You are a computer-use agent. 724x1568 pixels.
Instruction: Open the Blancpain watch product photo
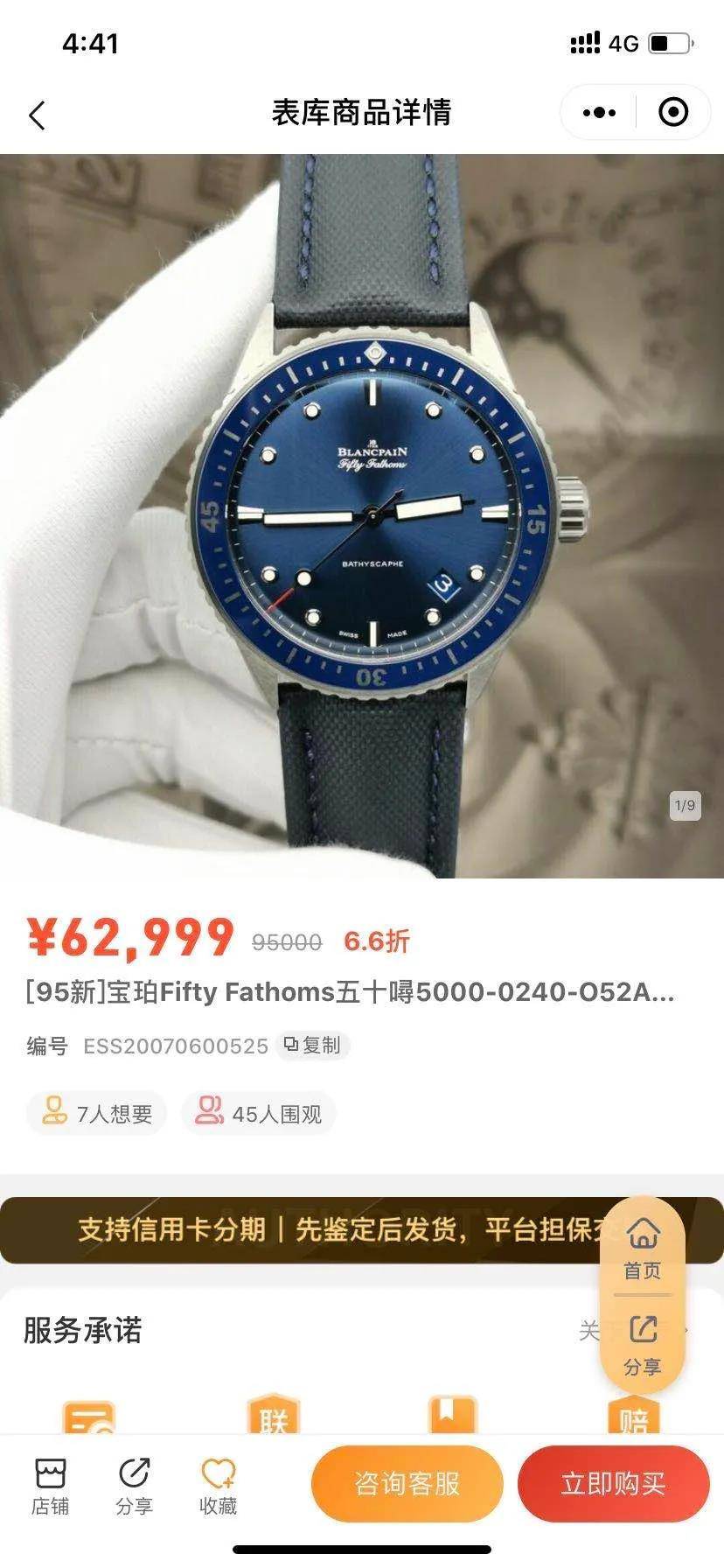(x=362, y=516)
